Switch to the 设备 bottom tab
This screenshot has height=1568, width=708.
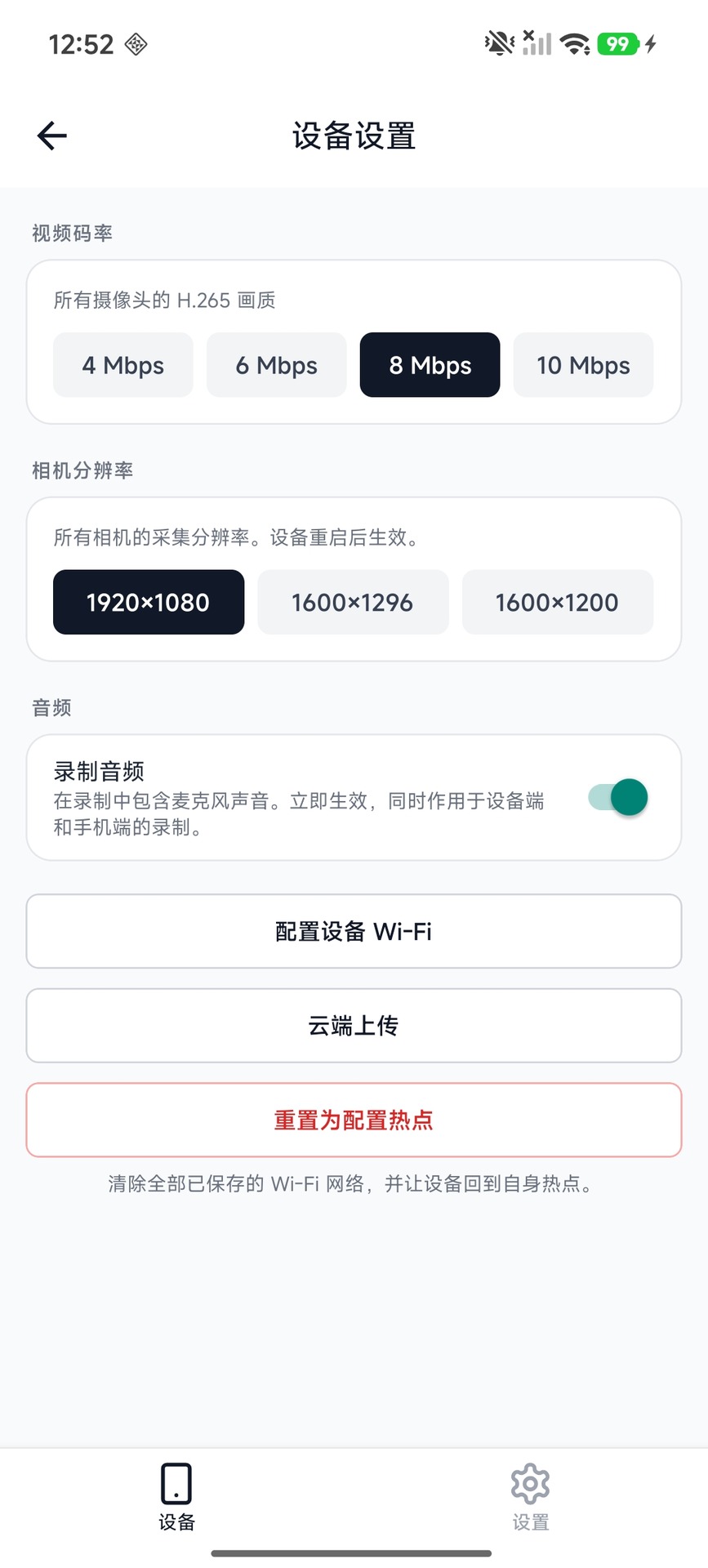click(x=176, y=1496)
